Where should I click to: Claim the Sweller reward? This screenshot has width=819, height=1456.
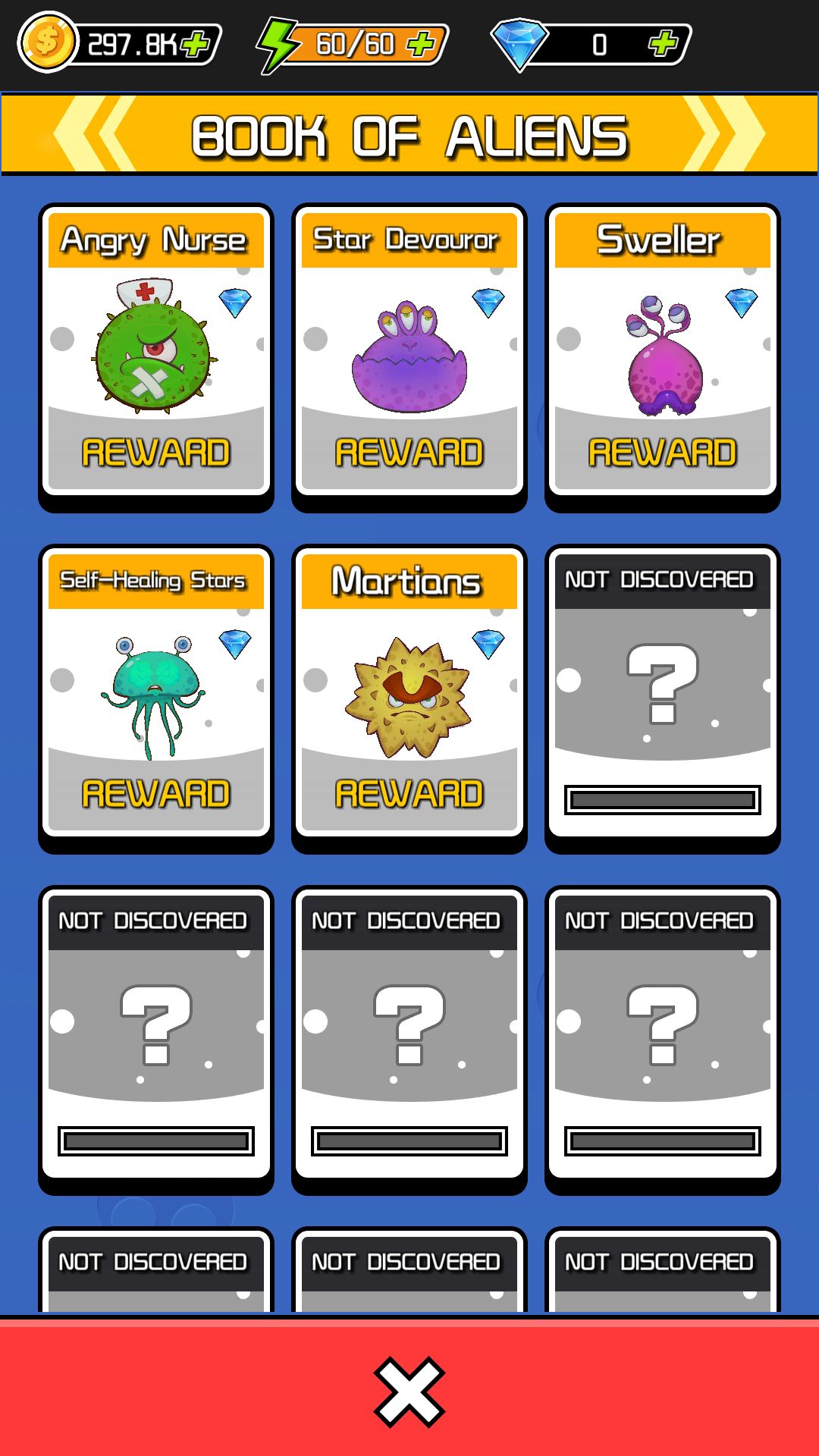[x=662, y=453]
